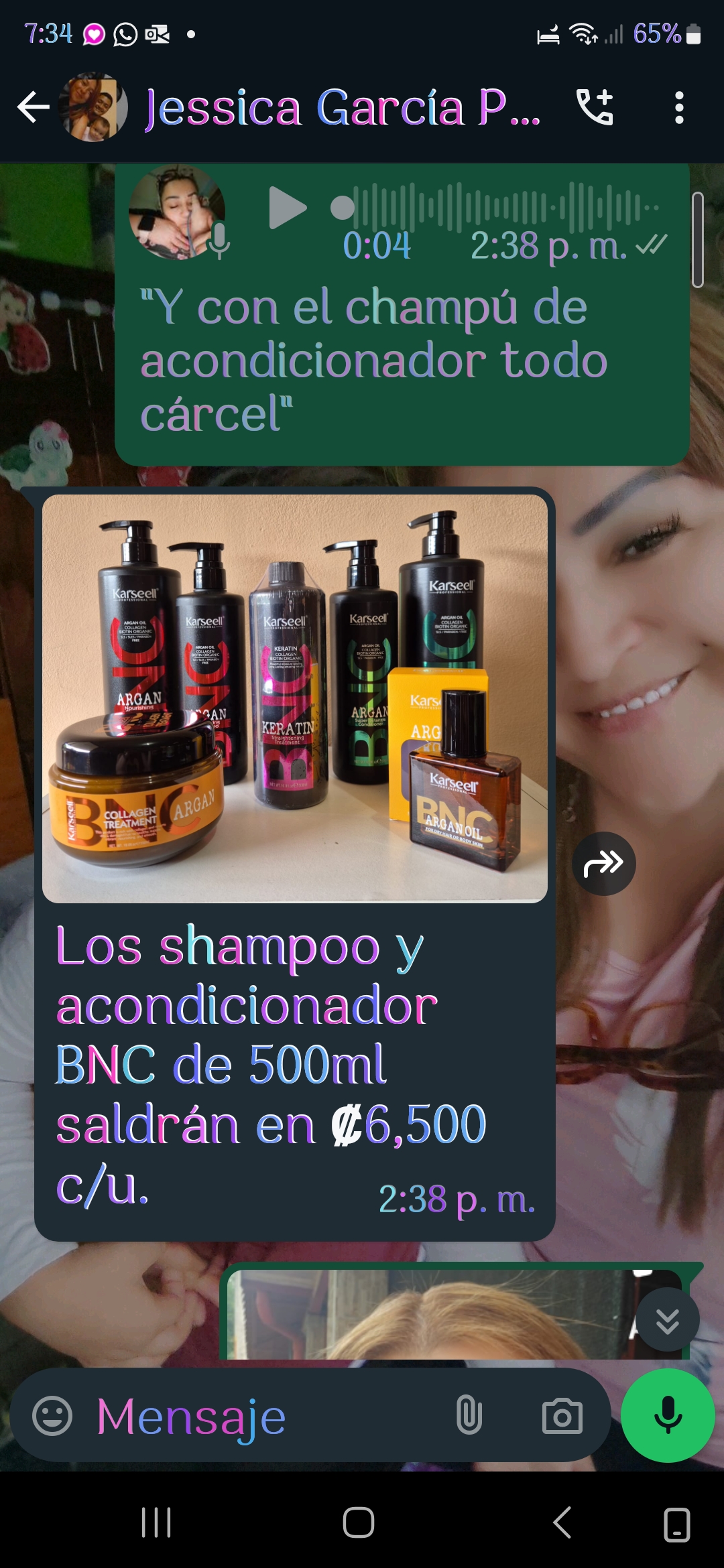Start a call with Jessica García
Image resolution: width=724 pixels, height=1568 pixels.
tap(595, 107)
